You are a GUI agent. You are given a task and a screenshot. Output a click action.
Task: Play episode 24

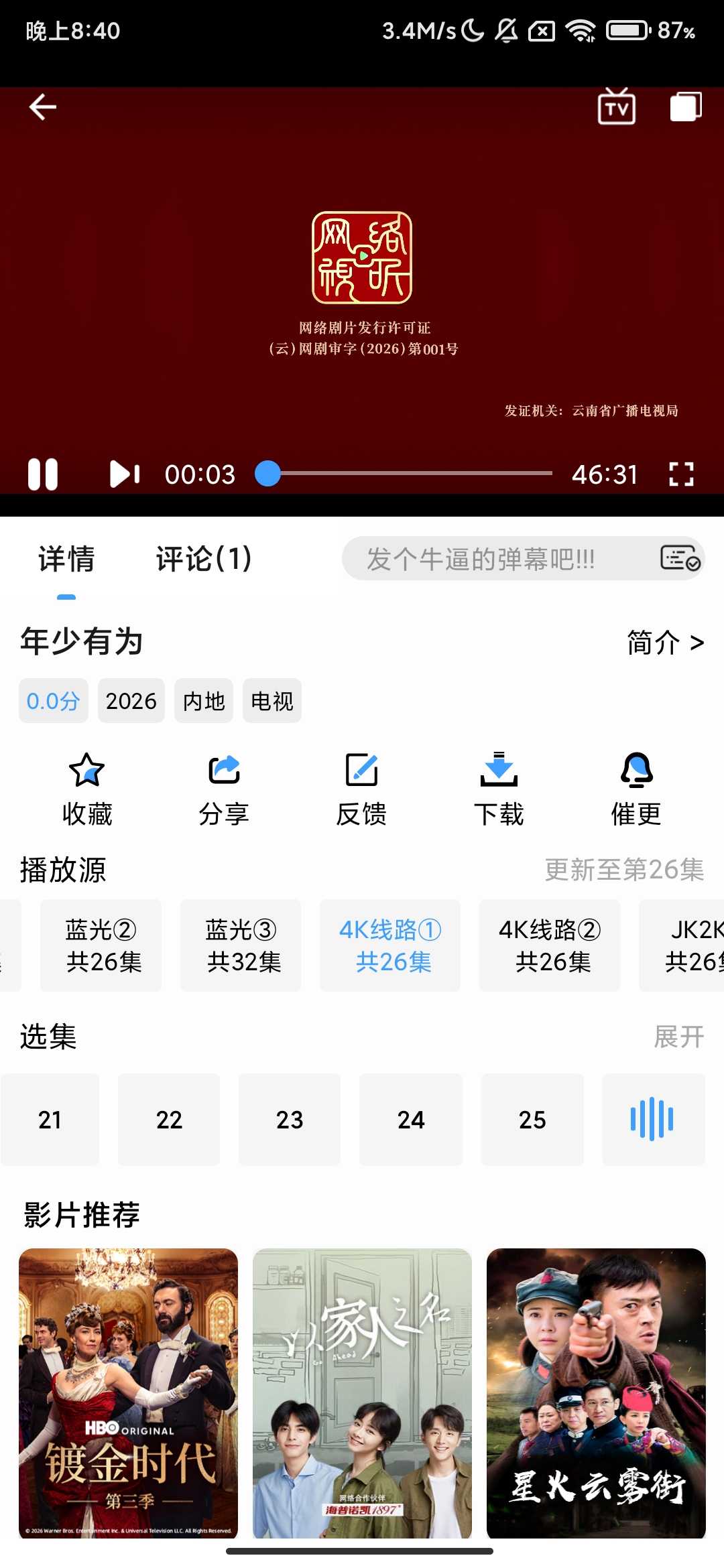coord(411,1120)
